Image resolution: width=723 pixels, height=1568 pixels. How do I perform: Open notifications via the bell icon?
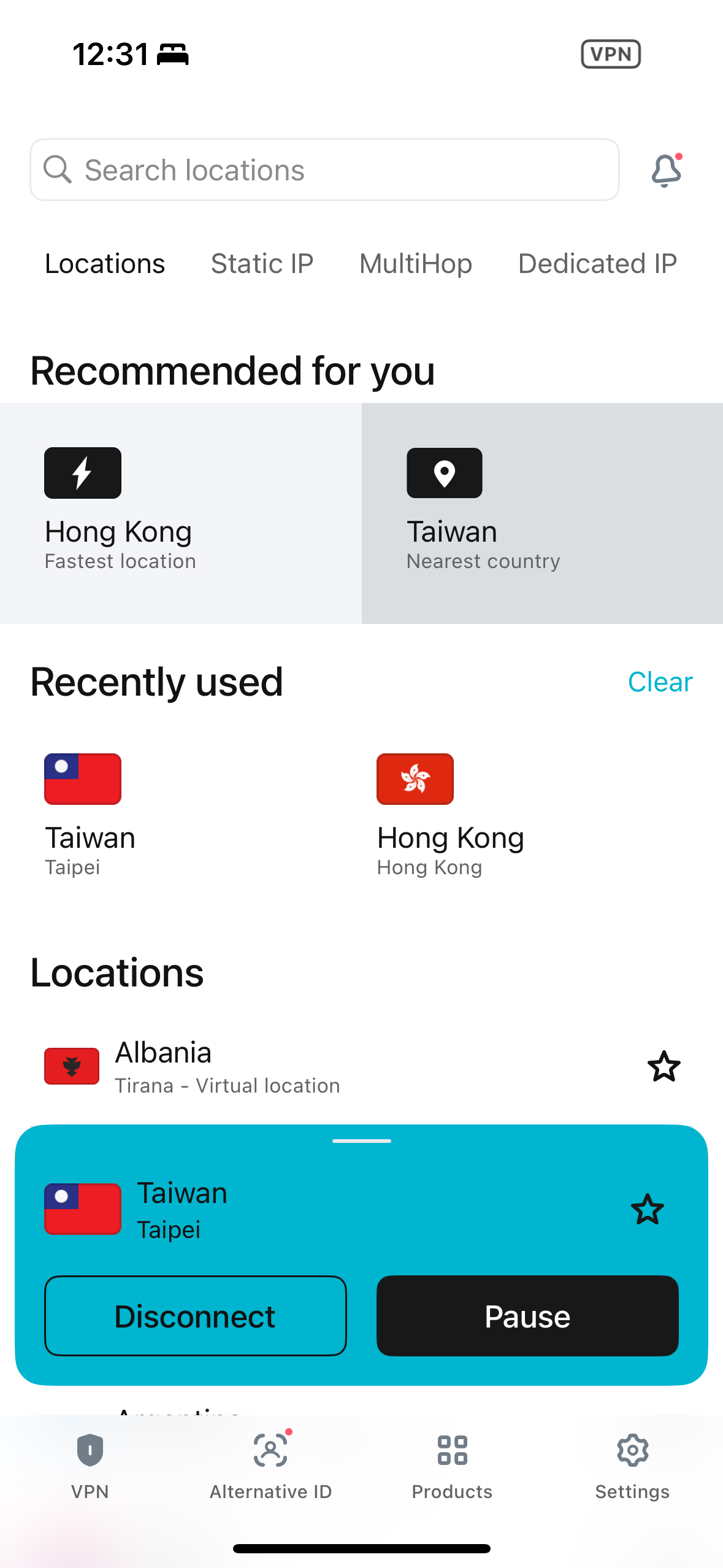tap(665, 170)
